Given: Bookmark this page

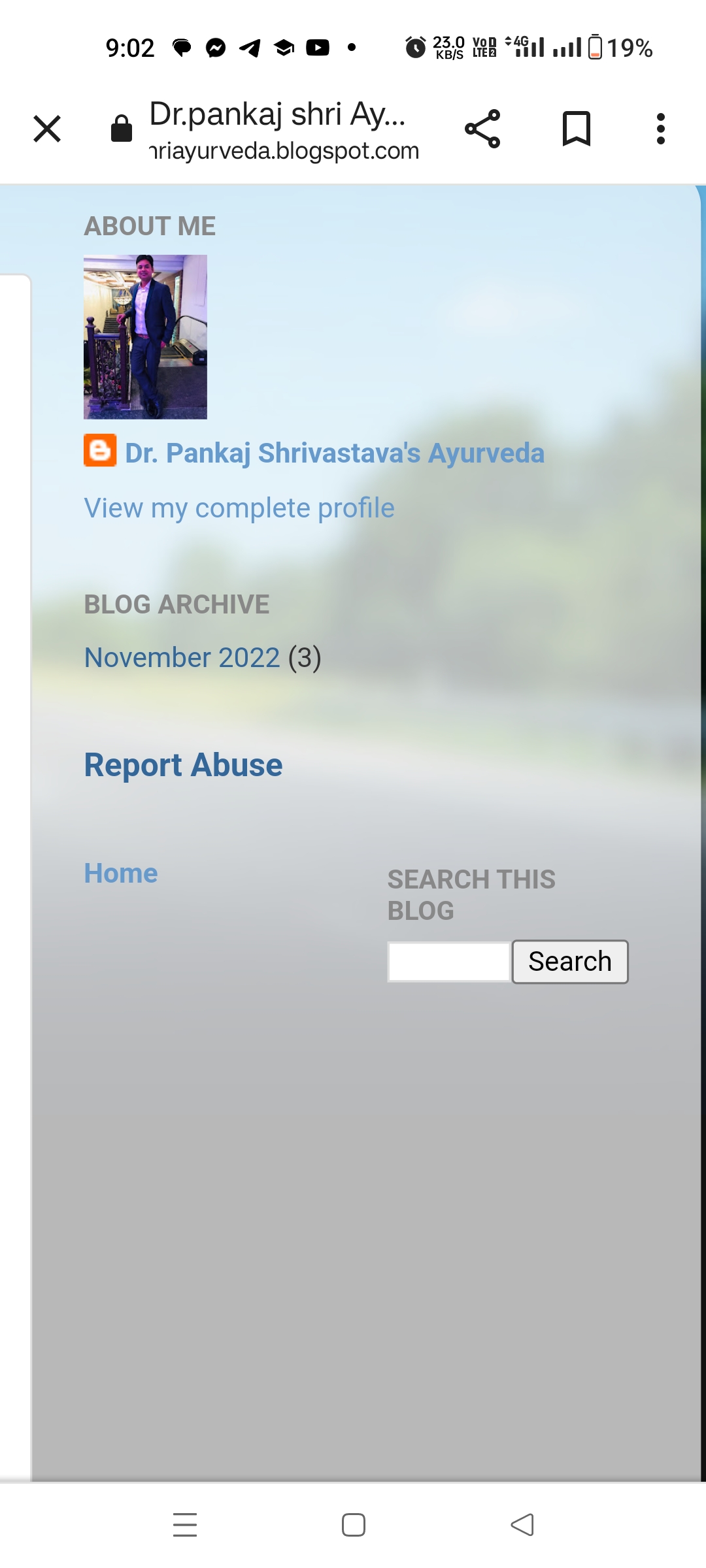Looking at the screenshot, I should coord(577,129).
